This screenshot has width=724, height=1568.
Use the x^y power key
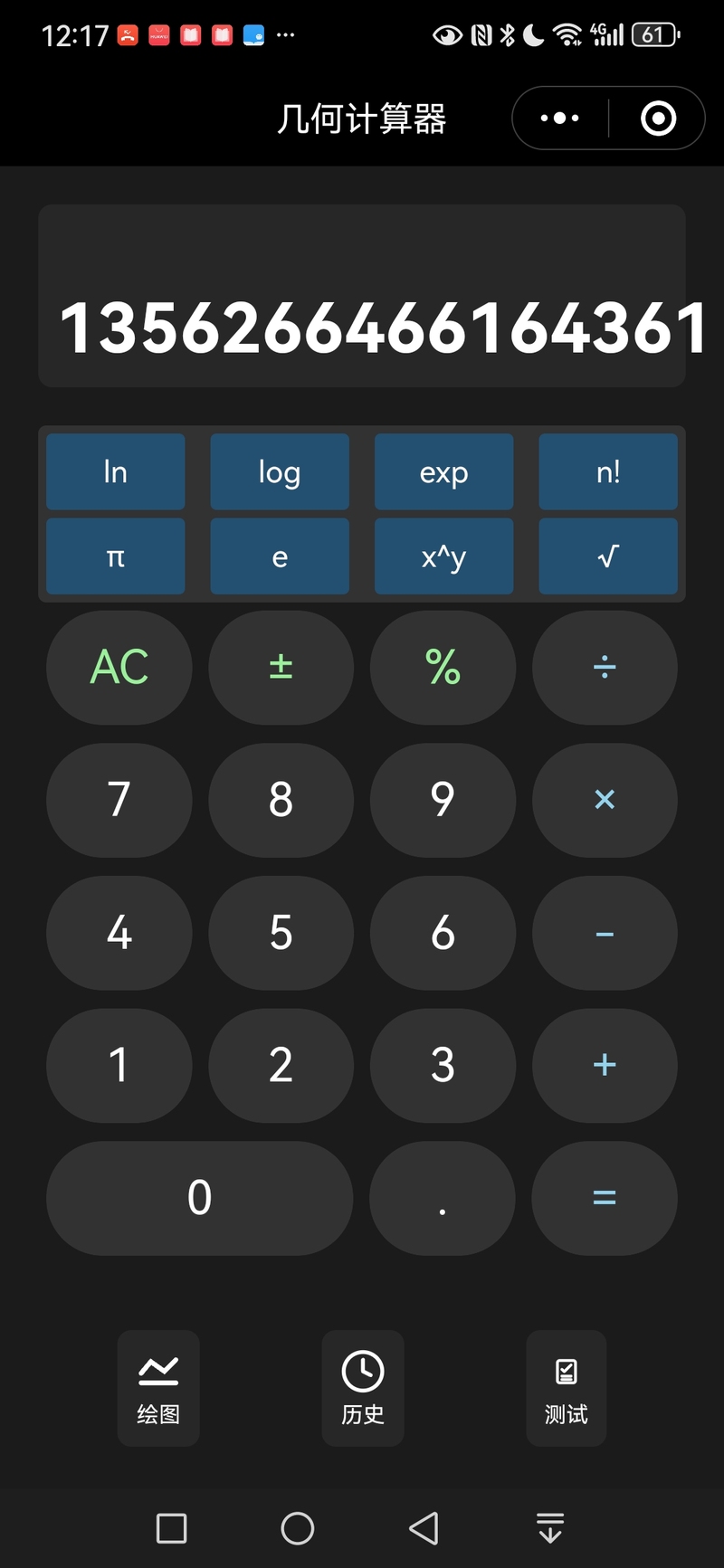443,556
